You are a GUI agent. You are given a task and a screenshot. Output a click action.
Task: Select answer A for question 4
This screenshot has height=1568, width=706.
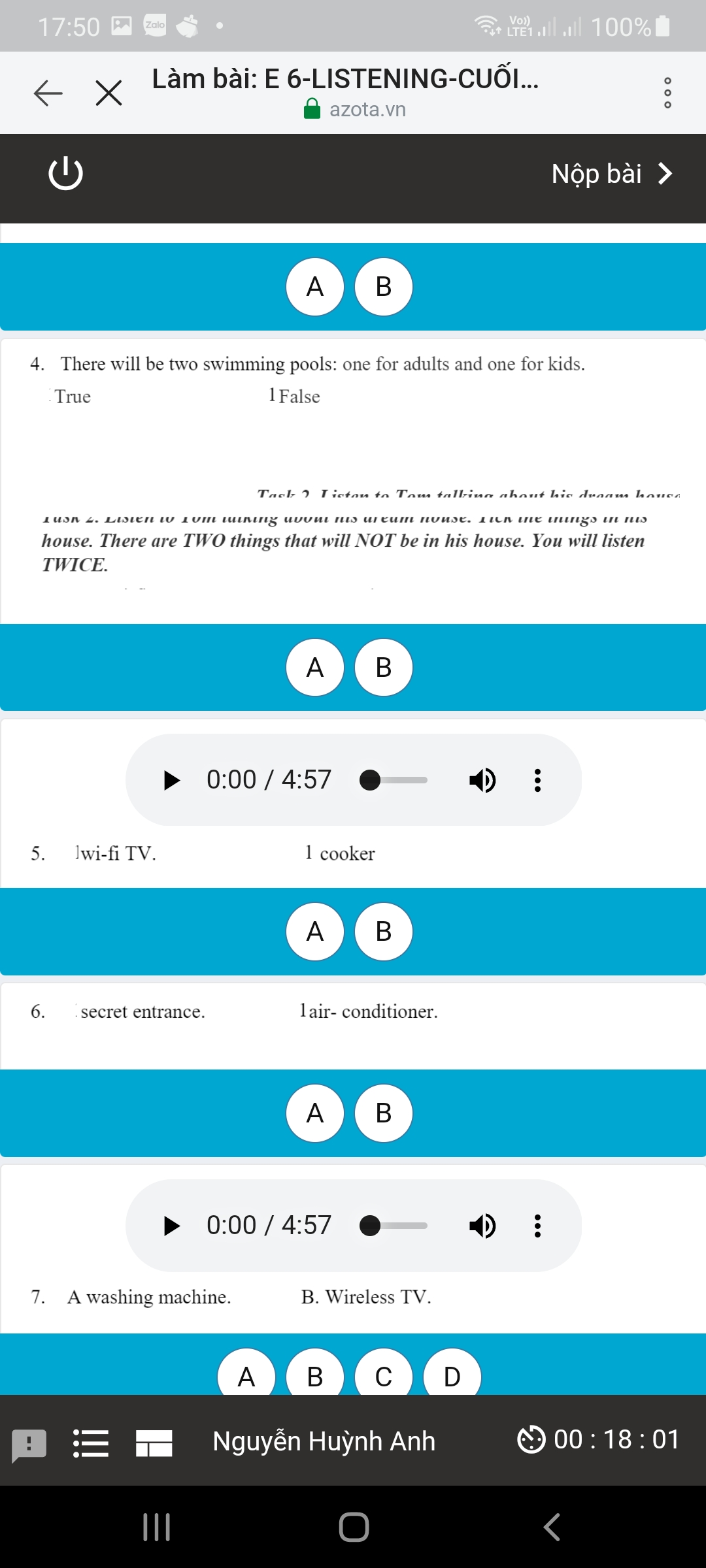coord(315,667)
